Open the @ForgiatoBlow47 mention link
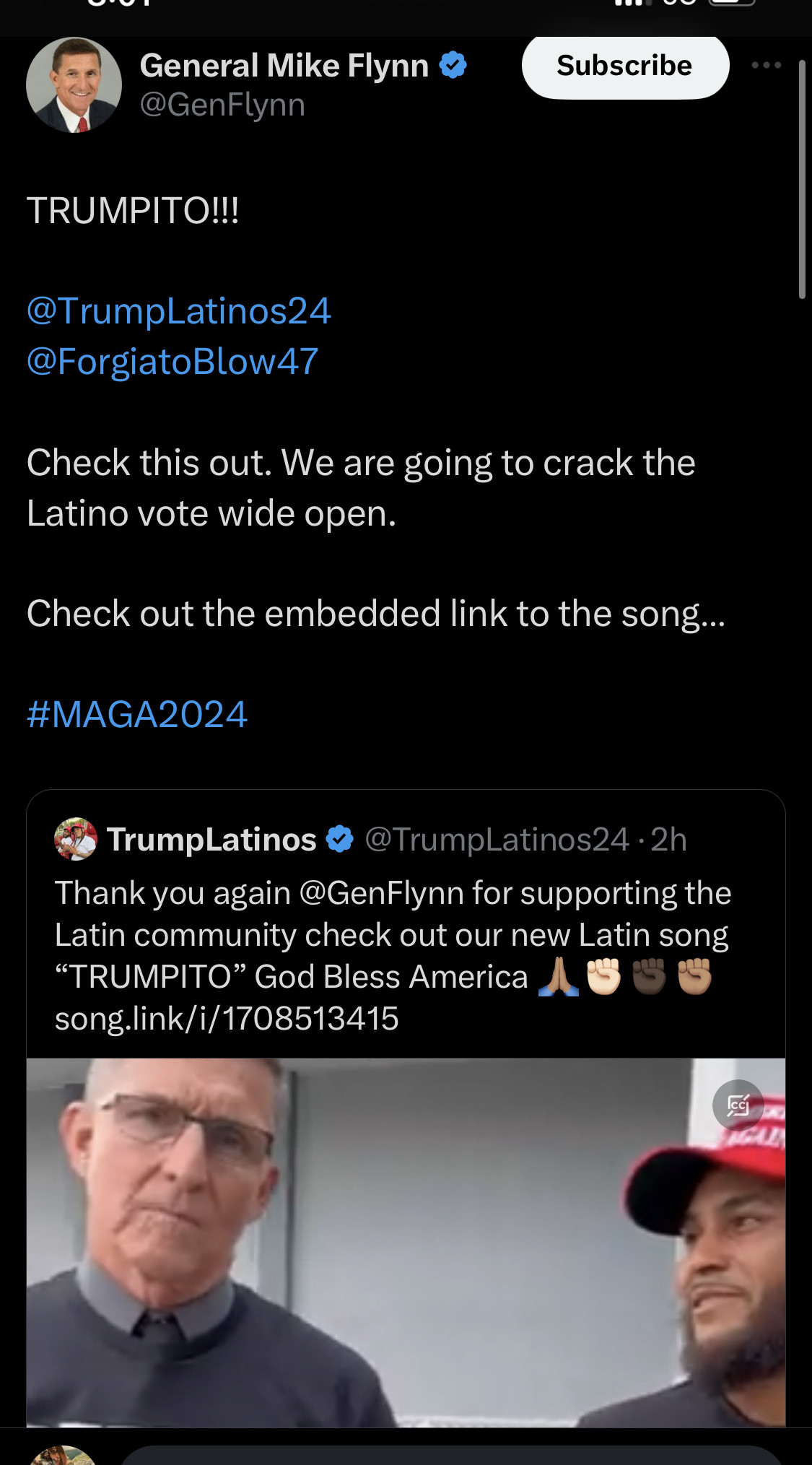The image size is (812, 1465). point(172,361)
